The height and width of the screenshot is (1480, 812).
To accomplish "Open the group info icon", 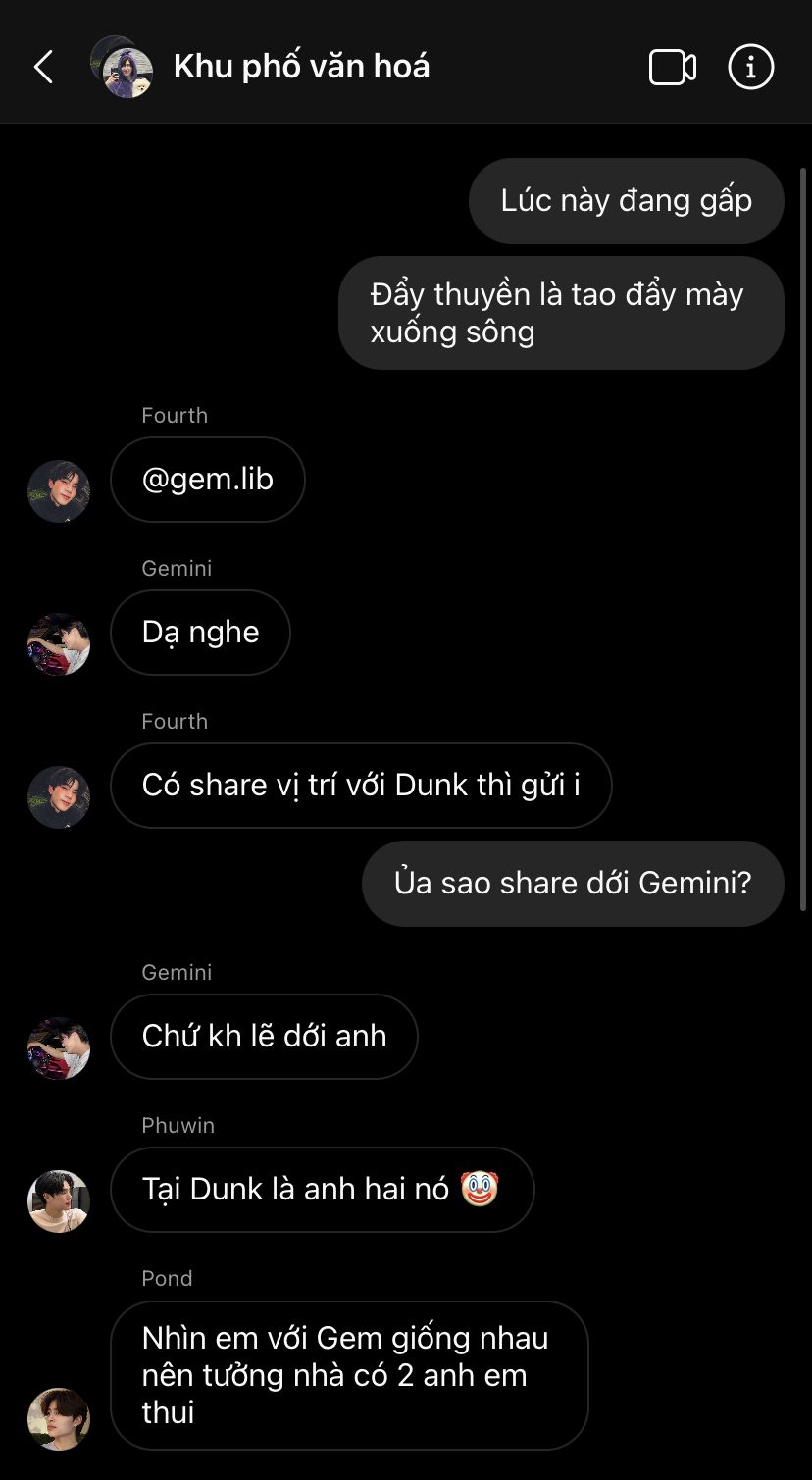I will click(751, 67).
